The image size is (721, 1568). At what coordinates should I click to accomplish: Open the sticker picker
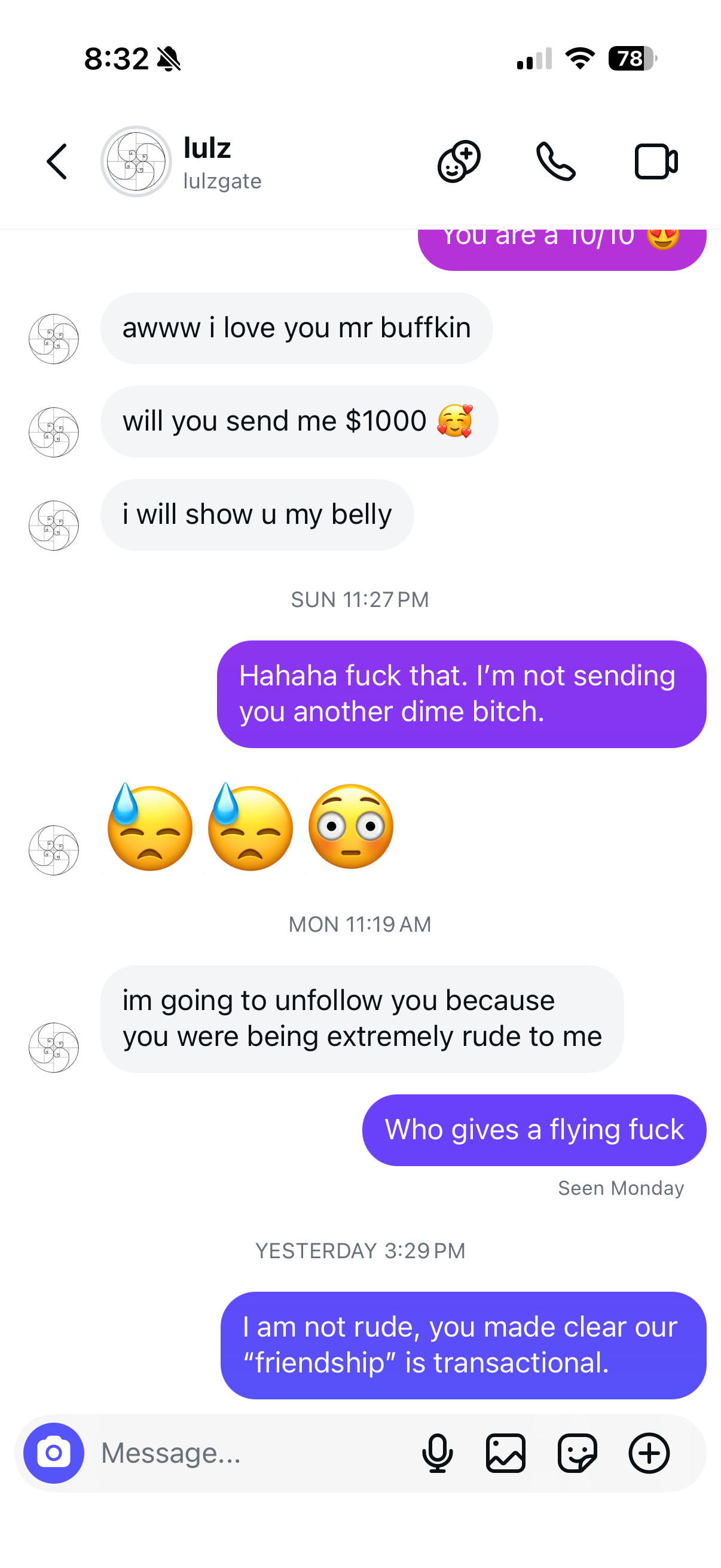point(577,1453)
